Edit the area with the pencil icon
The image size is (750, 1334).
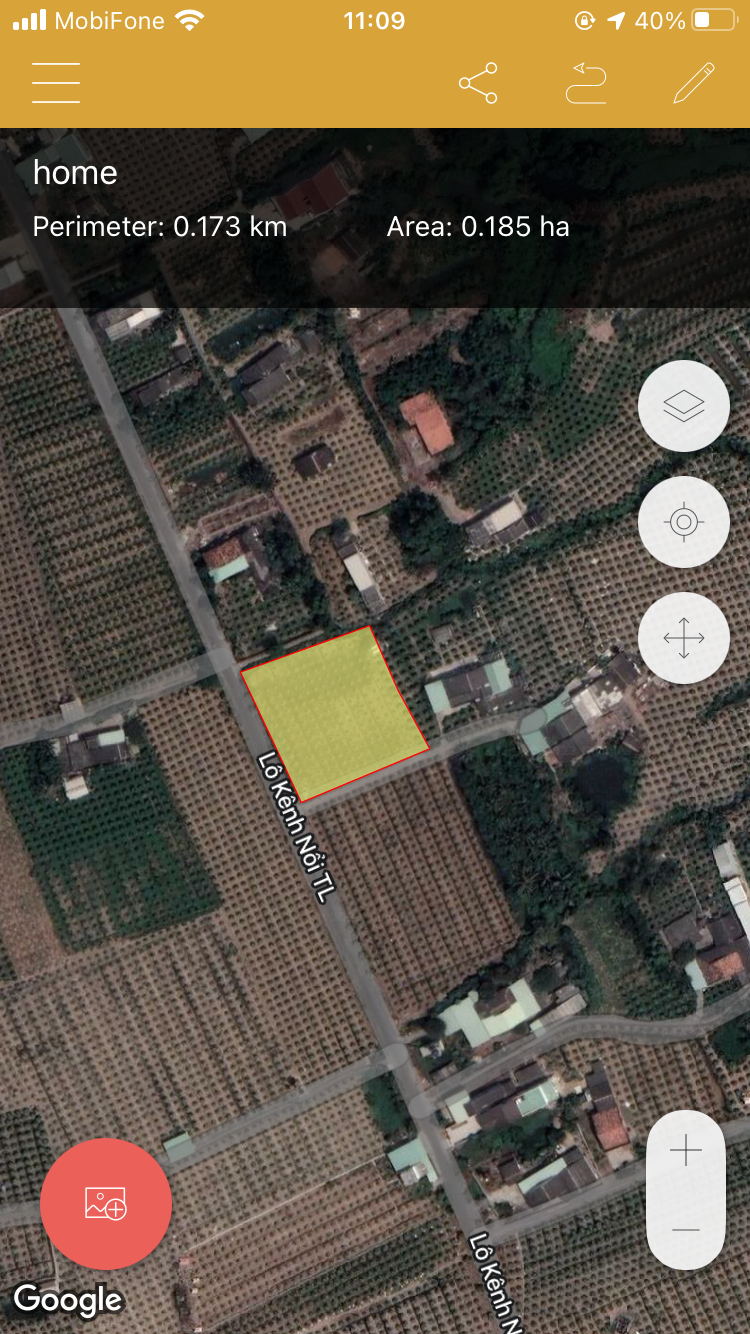pos(693,83)
